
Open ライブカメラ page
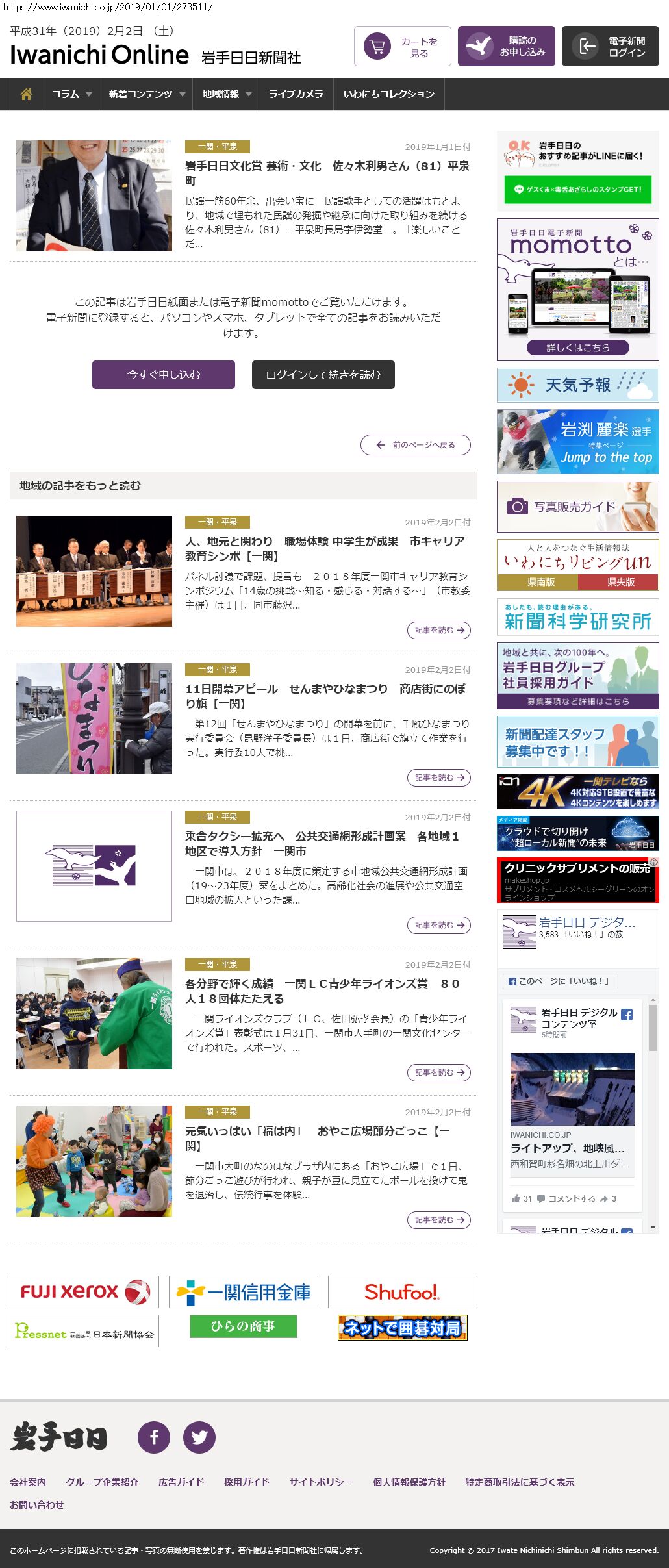(296, 94)
